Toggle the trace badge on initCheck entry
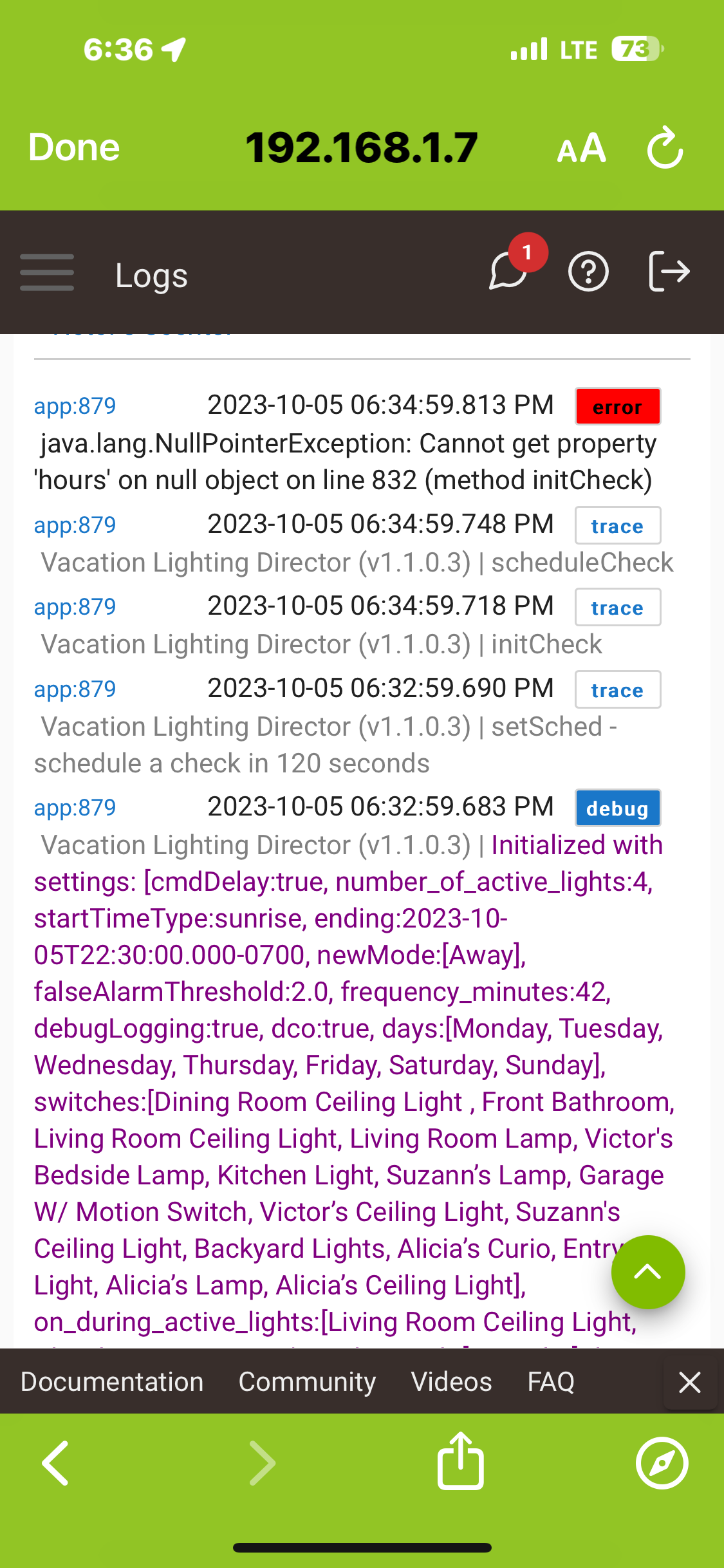This screenshot has height=1568, width=724. [617, 607]
